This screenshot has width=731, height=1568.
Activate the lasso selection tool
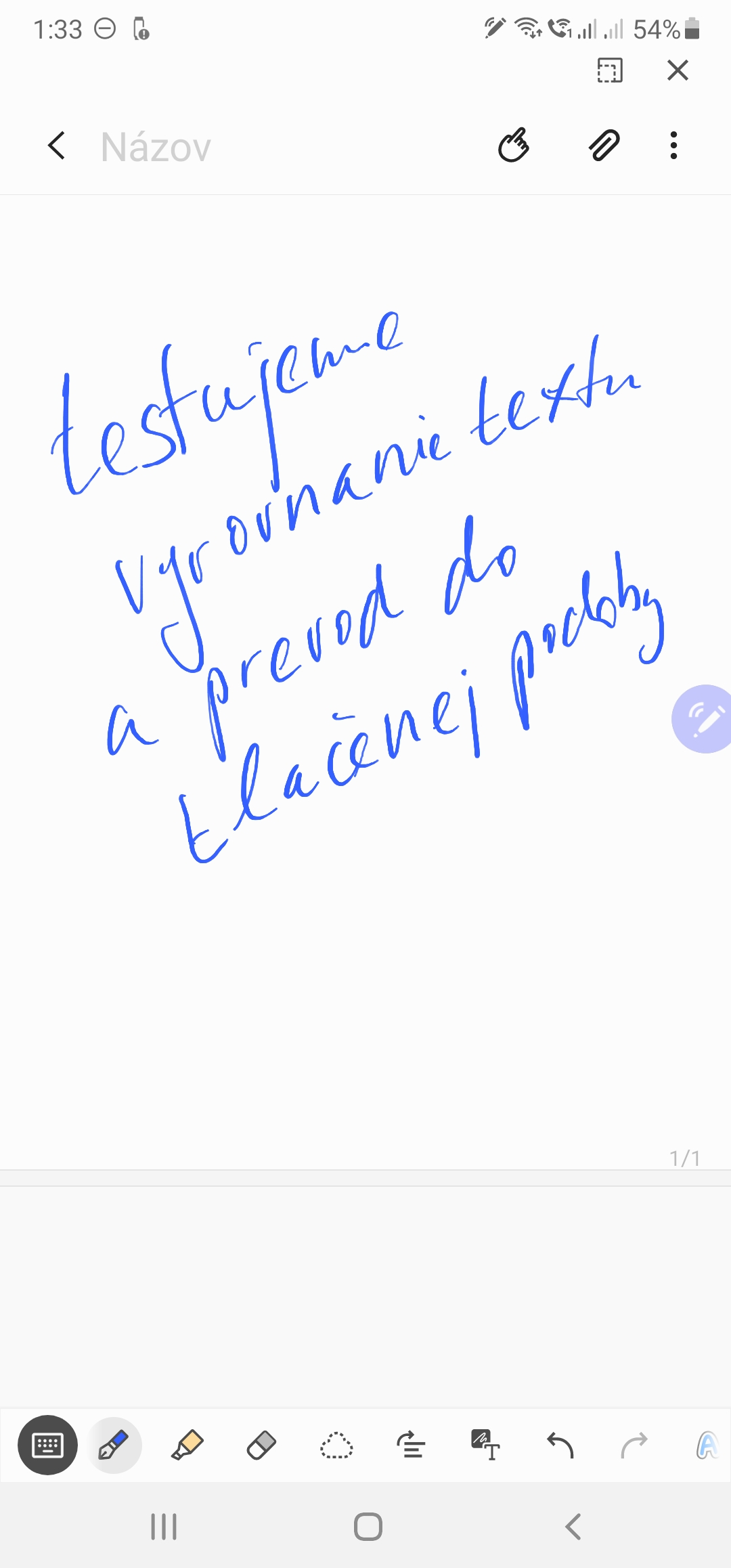(x=336, y=1445)
